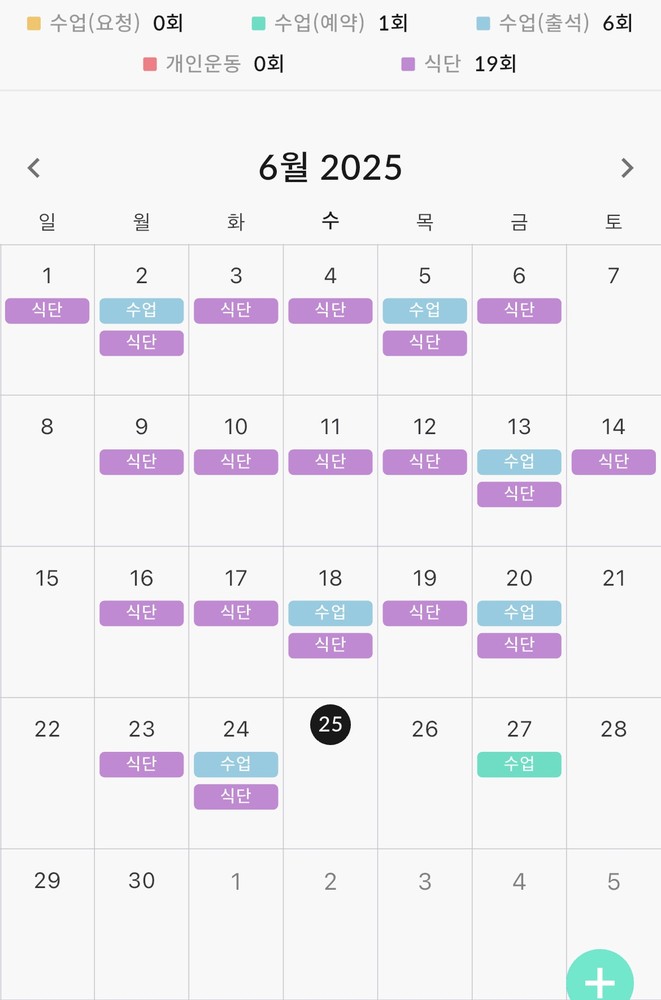Open the 수업 reservation on June 27

click(x=519, y=765)
